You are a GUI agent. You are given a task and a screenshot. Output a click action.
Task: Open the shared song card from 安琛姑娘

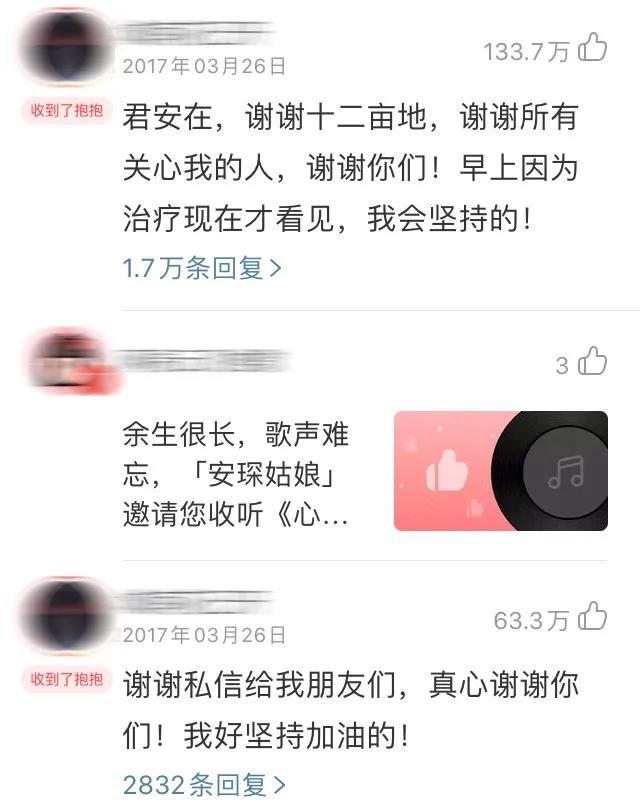(x=501, y=470)
